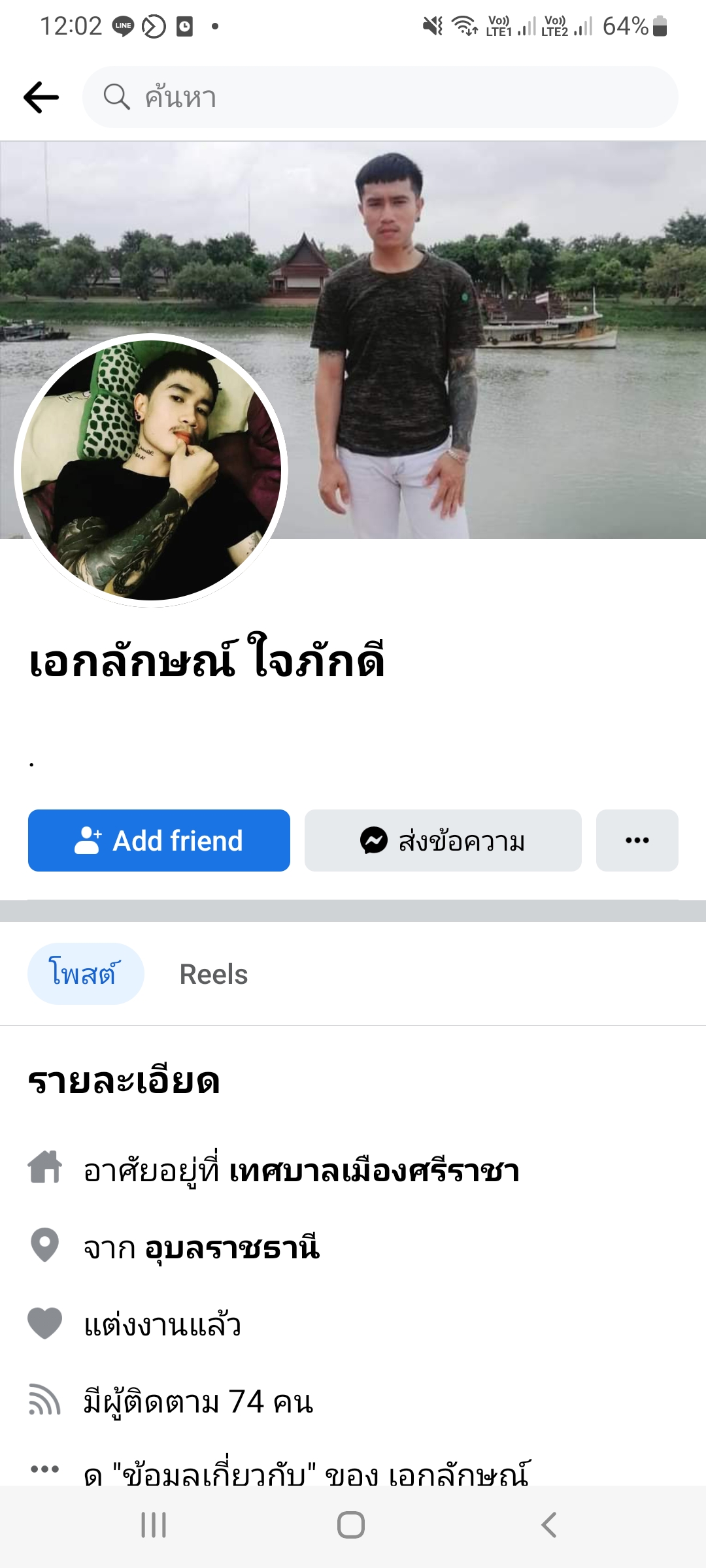
Task: Send a friend request with Add friend
Action: click(x=159, y=840)
